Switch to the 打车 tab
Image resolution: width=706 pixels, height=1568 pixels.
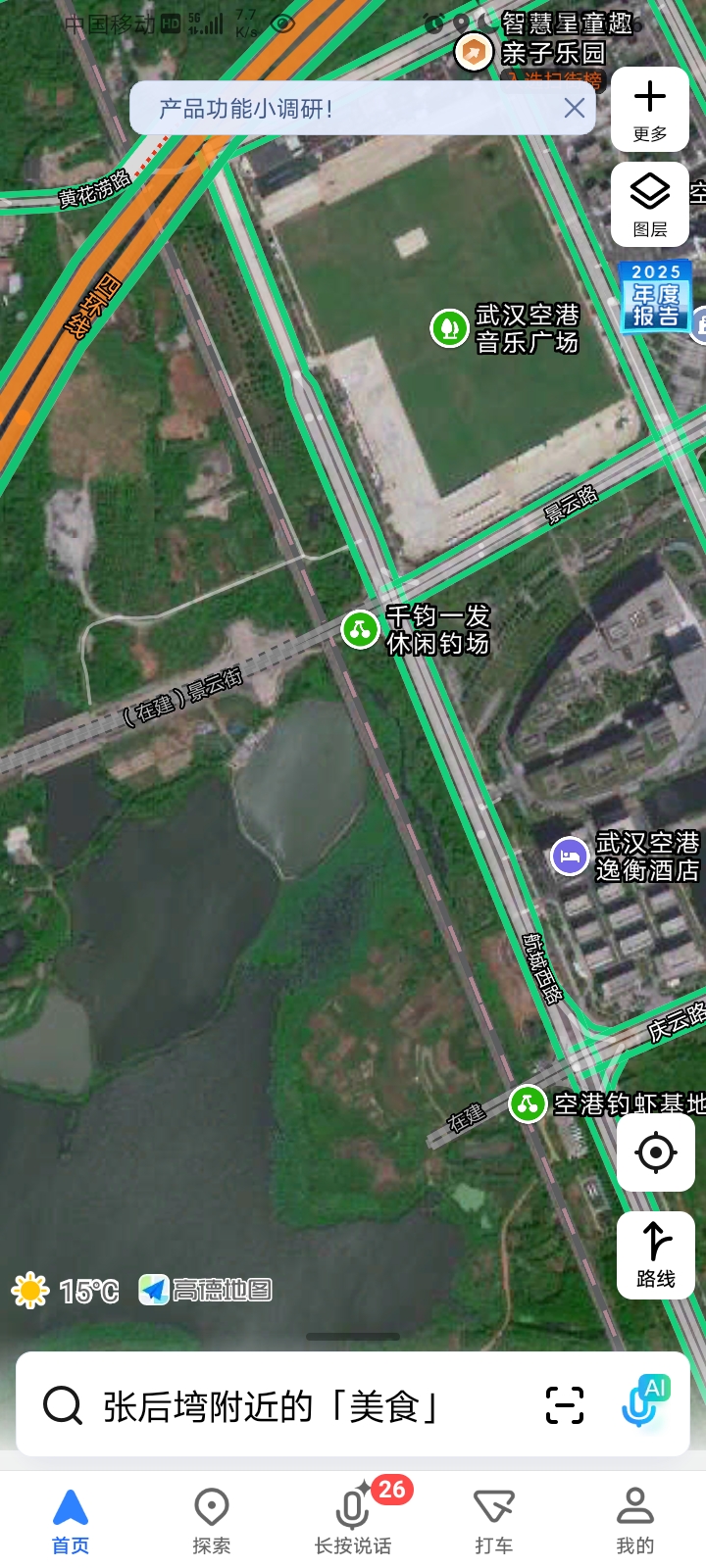pyautogui.click(x=494, y=1521)
